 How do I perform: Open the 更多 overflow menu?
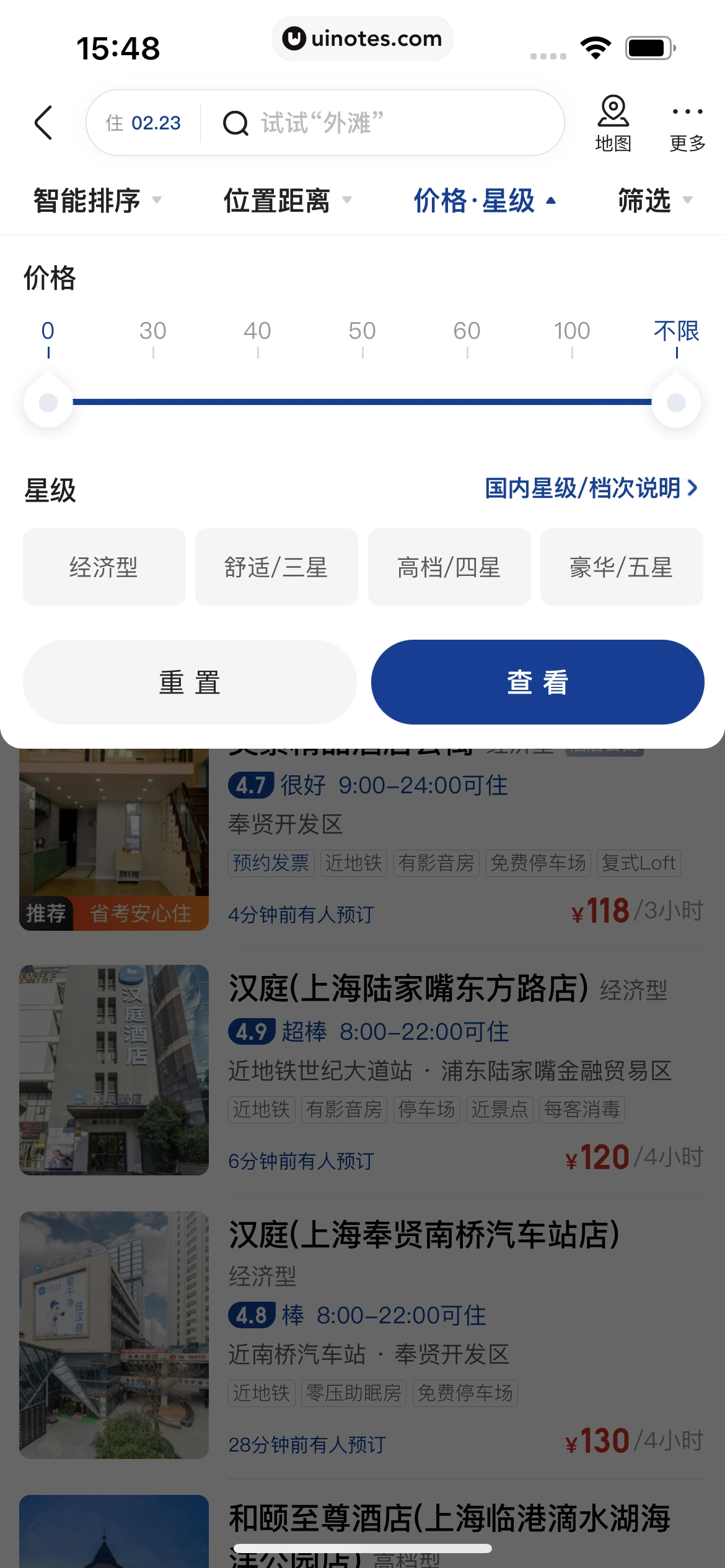tap(687, 124)
